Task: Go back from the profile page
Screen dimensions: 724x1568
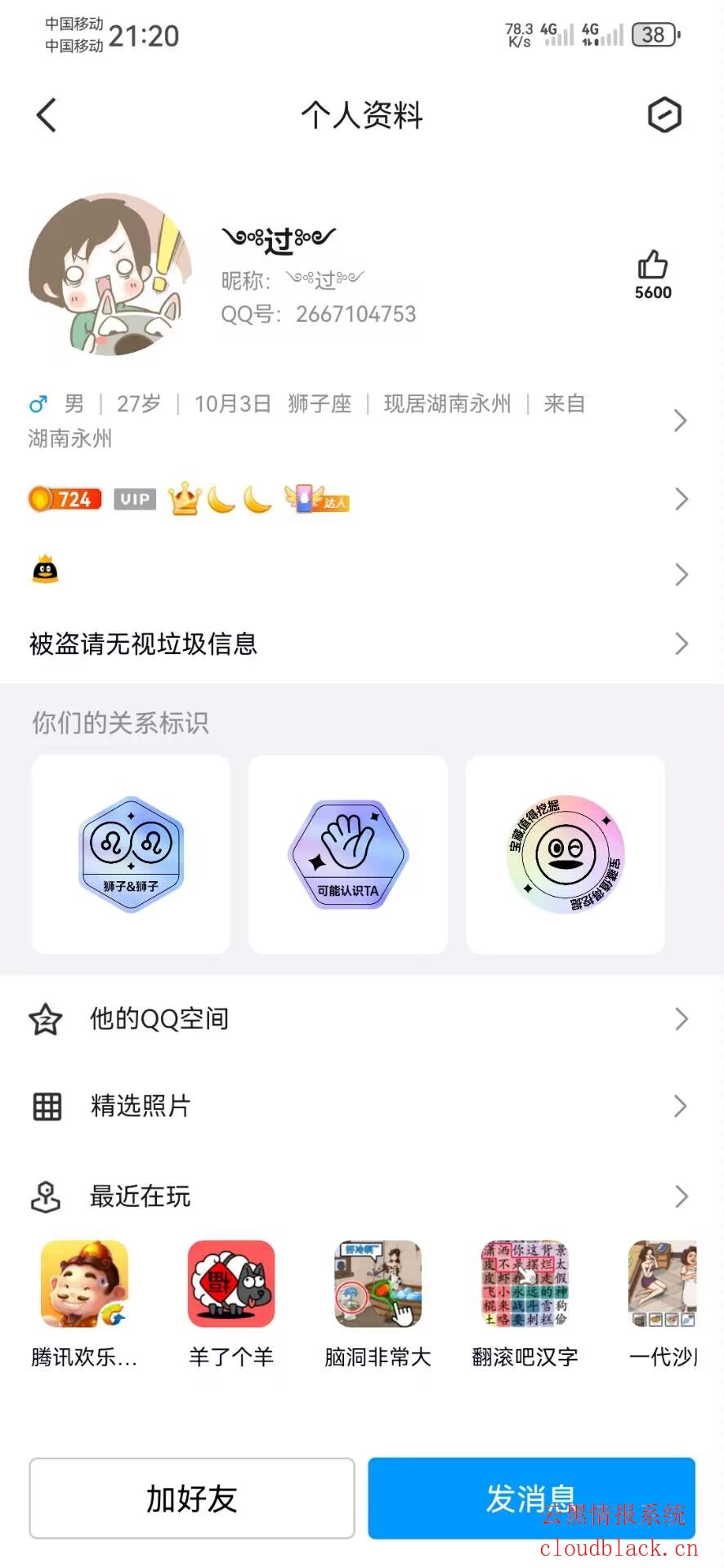Action: tap(47, 115)
